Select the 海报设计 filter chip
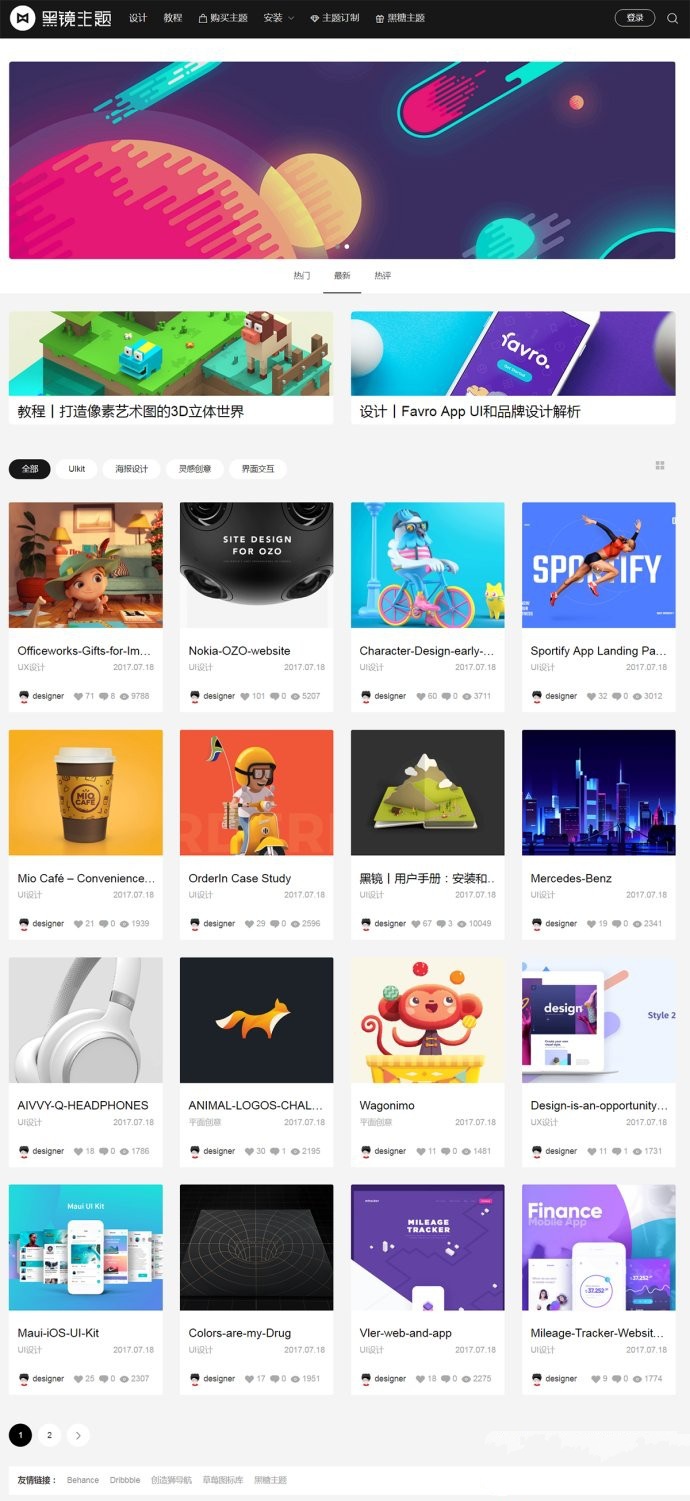This screenshot has width=690, height=1501. coord(131,468)
